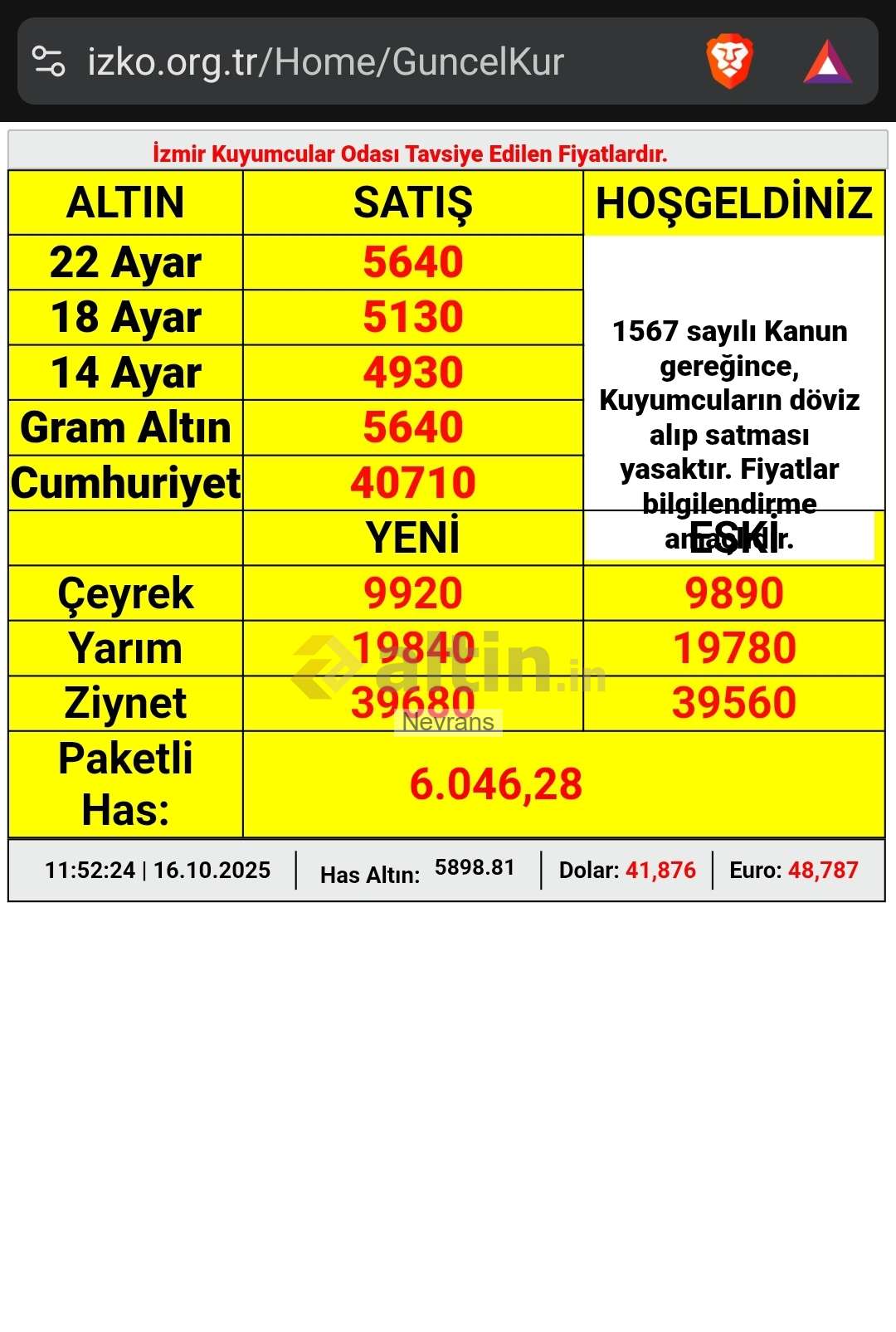Open site settings icon in address bar
This screenshot has height=1332, width=896.
coord(48,61)
